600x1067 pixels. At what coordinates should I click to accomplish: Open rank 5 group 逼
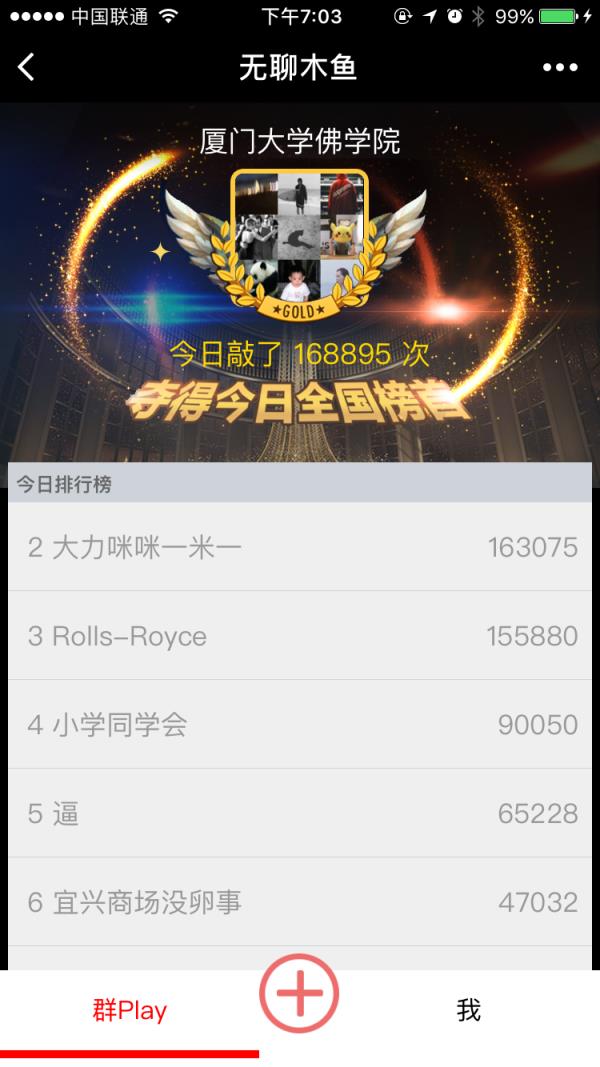click(300, 814)
